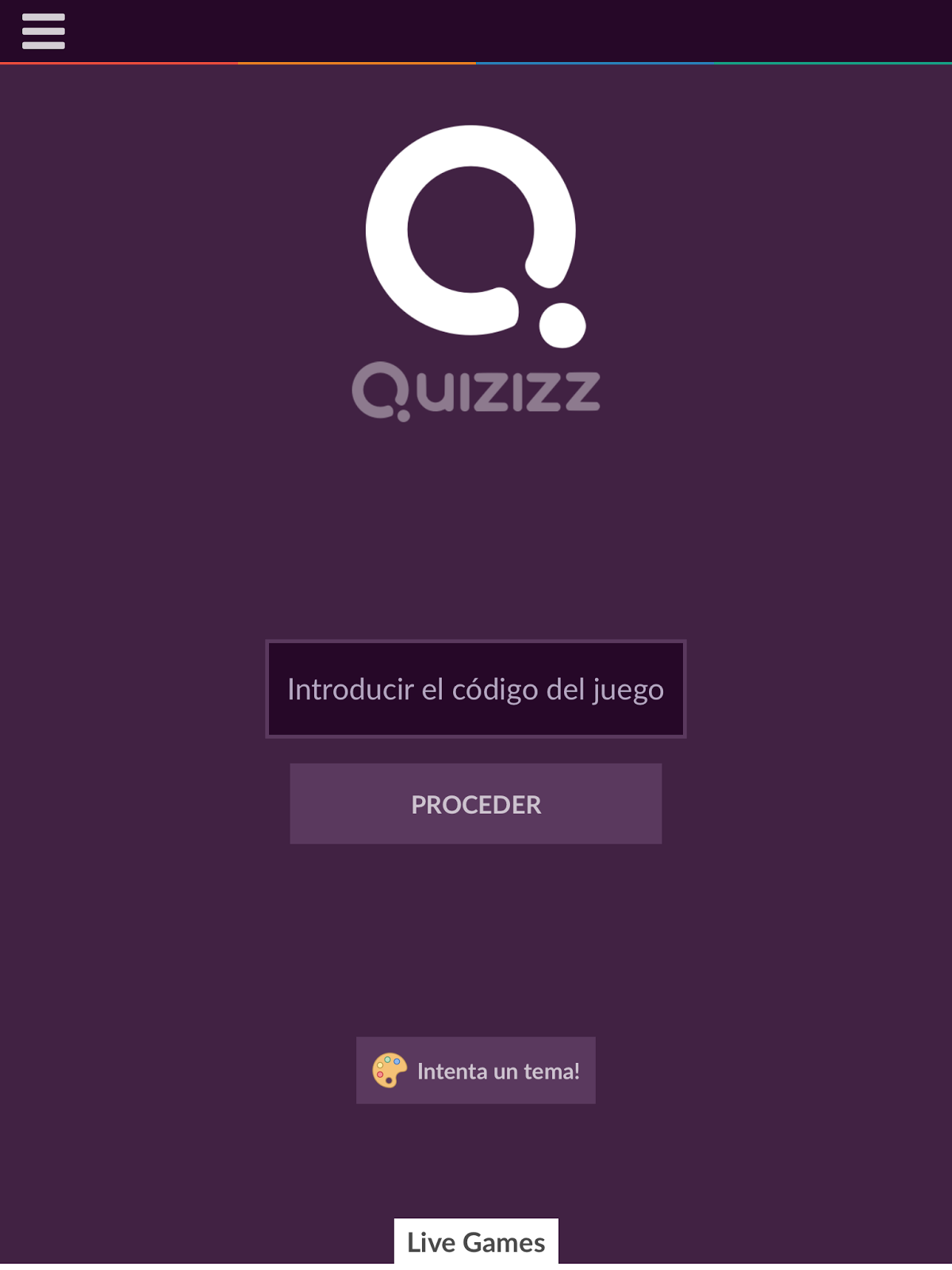Open the hamburger menu
The height and width of the screenshot is (1270, 952).
click(44, 31)
